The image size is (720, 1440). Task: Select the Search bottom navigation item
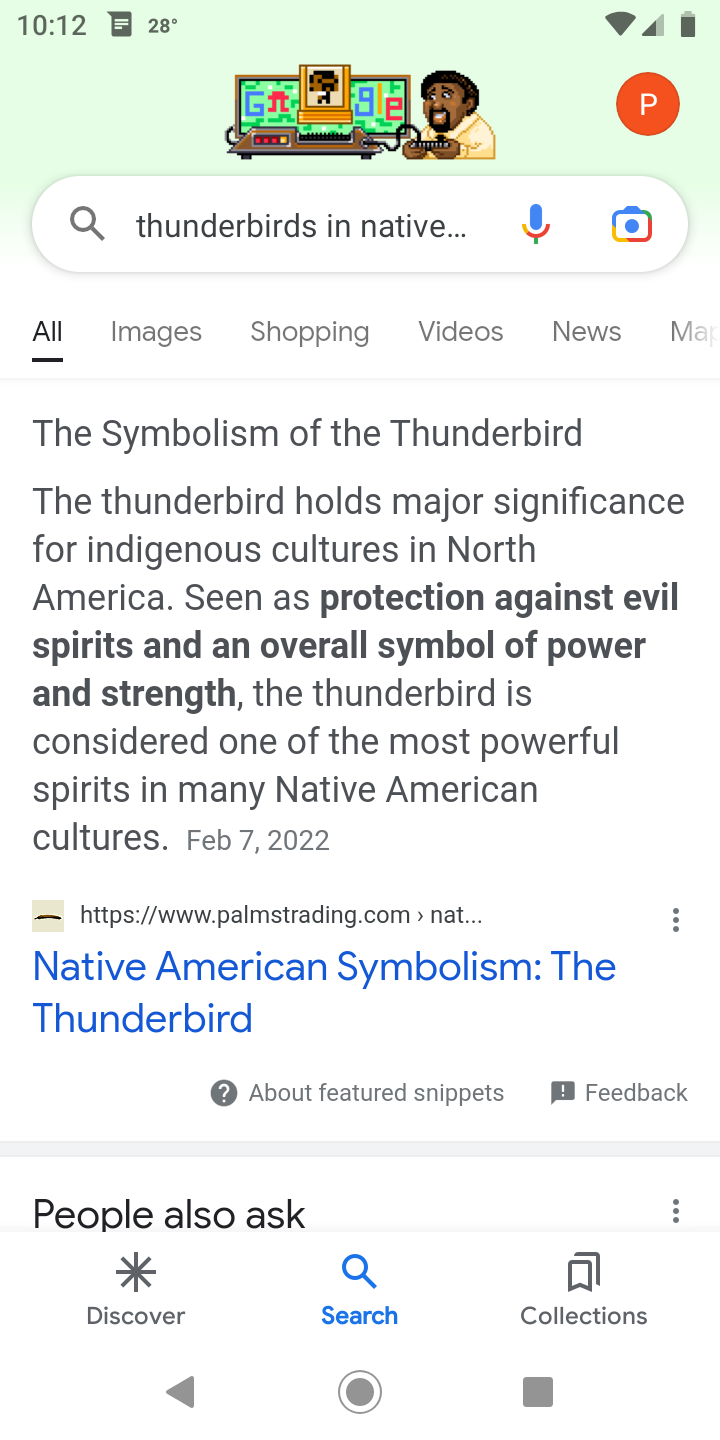359,1290
